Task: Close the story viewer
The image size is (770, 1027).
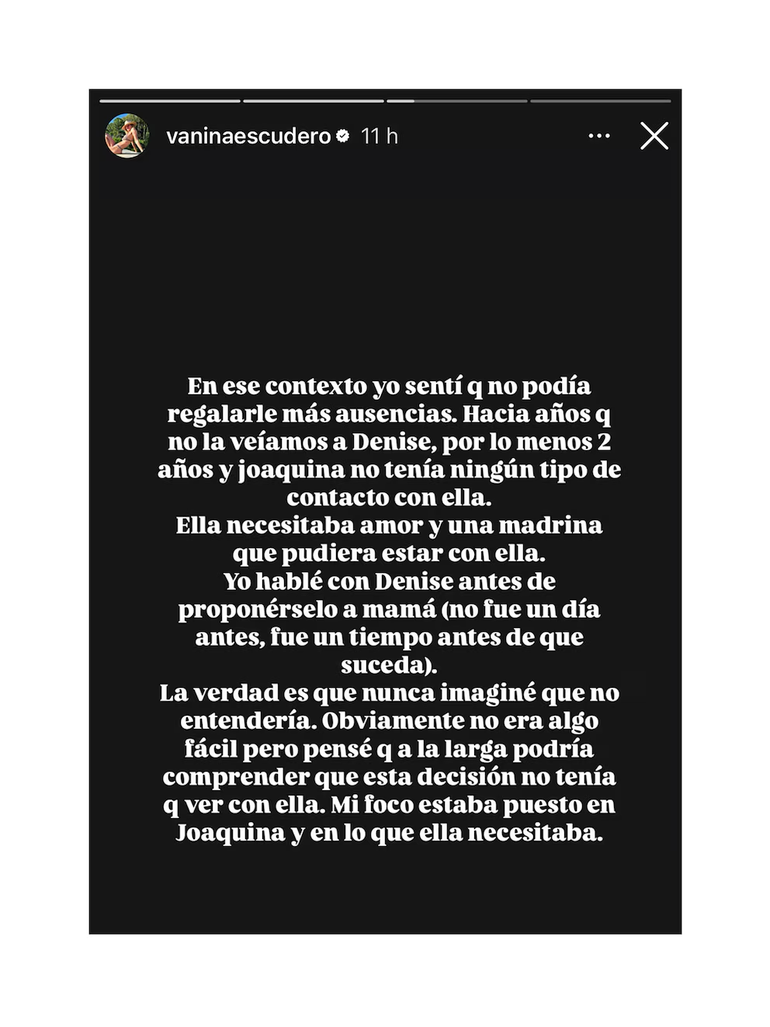Action: [654, 136]
